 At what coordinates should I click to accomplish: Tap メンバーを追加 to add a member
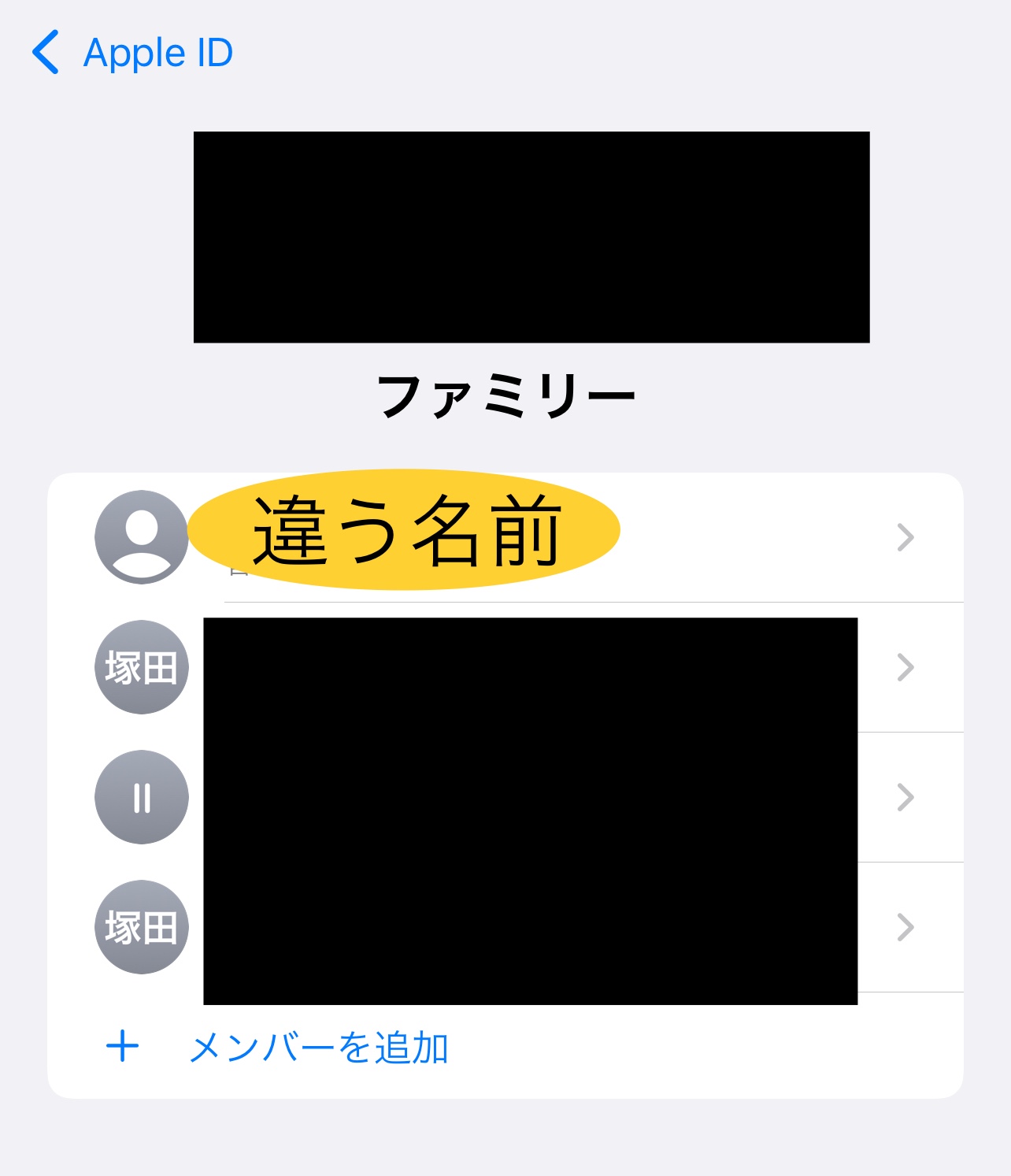(318, 1048)
